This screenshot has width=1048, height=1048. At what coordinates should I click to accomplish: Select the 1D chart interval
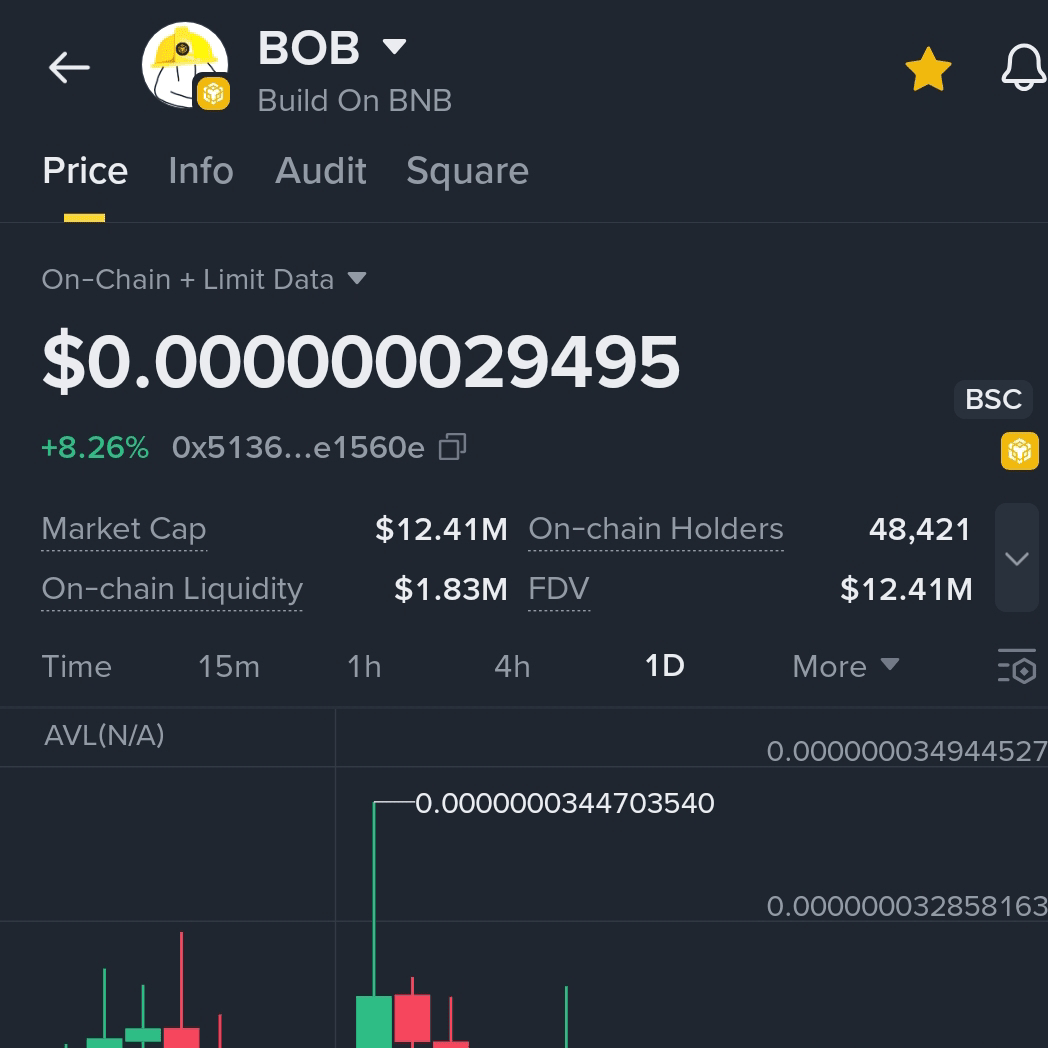click(664, 666)
